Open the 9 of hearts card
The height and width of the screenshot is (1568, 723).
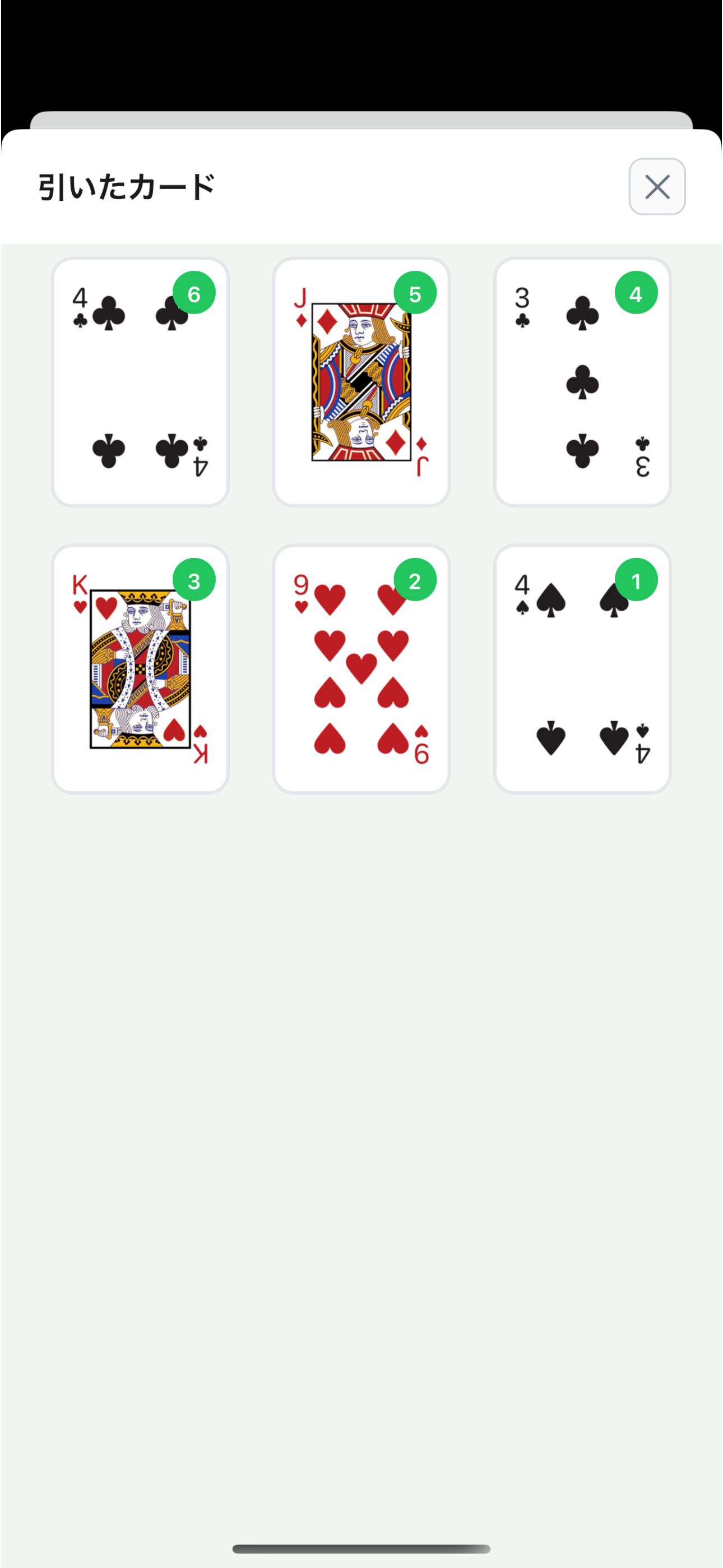(361, 668)
